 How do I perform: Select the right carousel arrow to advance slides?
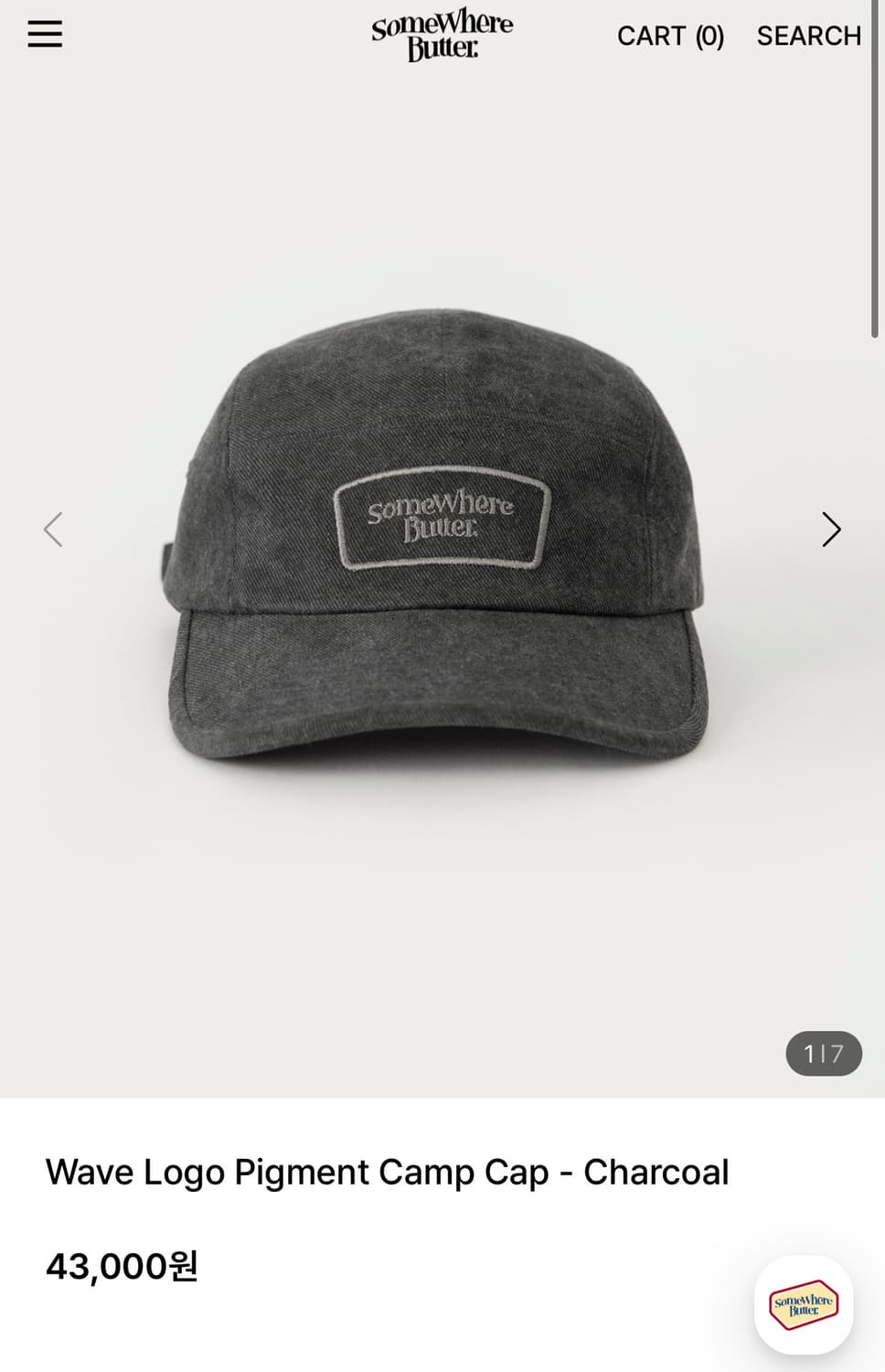[830, 529]
